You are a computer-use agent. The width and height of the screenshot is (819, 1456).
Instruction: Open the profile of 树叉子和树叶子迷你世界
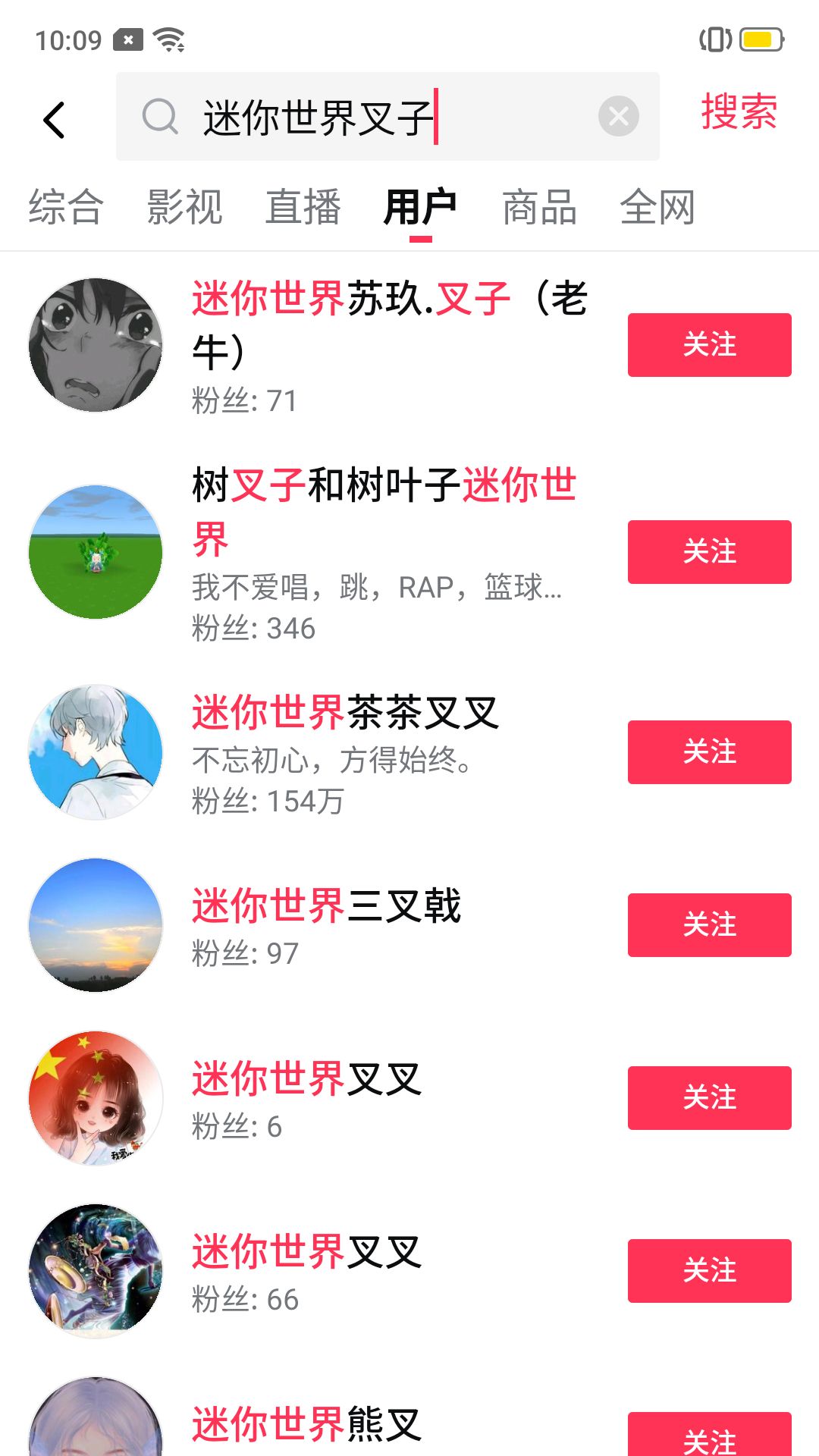click(383, 485)
